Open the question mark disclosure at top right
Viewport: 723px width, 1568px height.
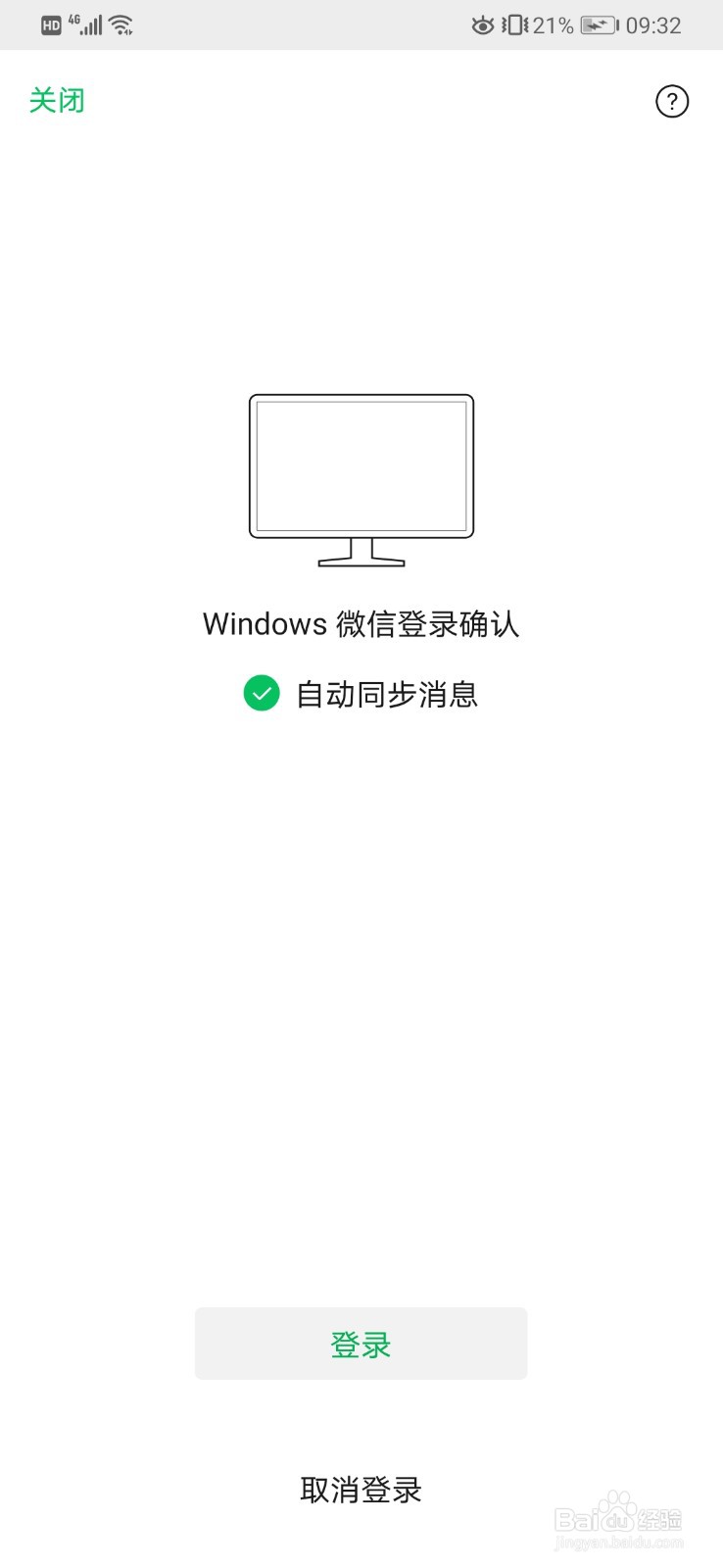(672, 101)
